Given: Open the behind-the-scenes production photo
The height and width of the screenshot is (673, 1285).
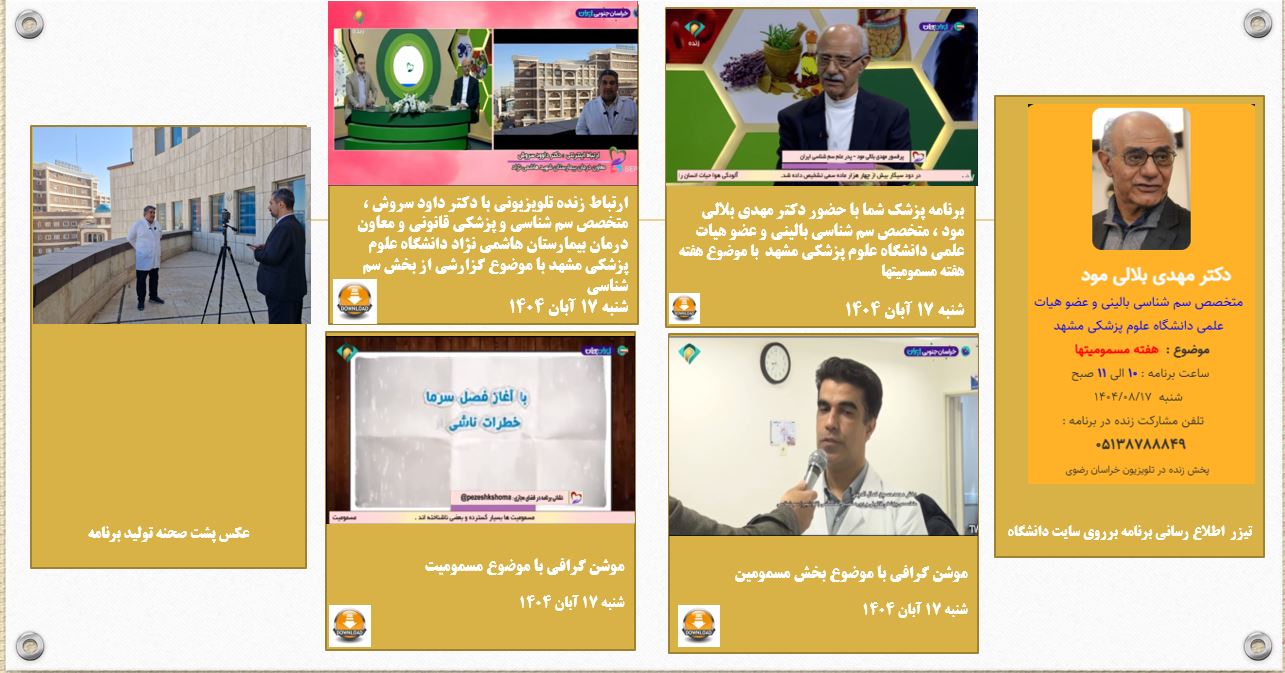Looking at the screenshot, I should tap(171, 225).
